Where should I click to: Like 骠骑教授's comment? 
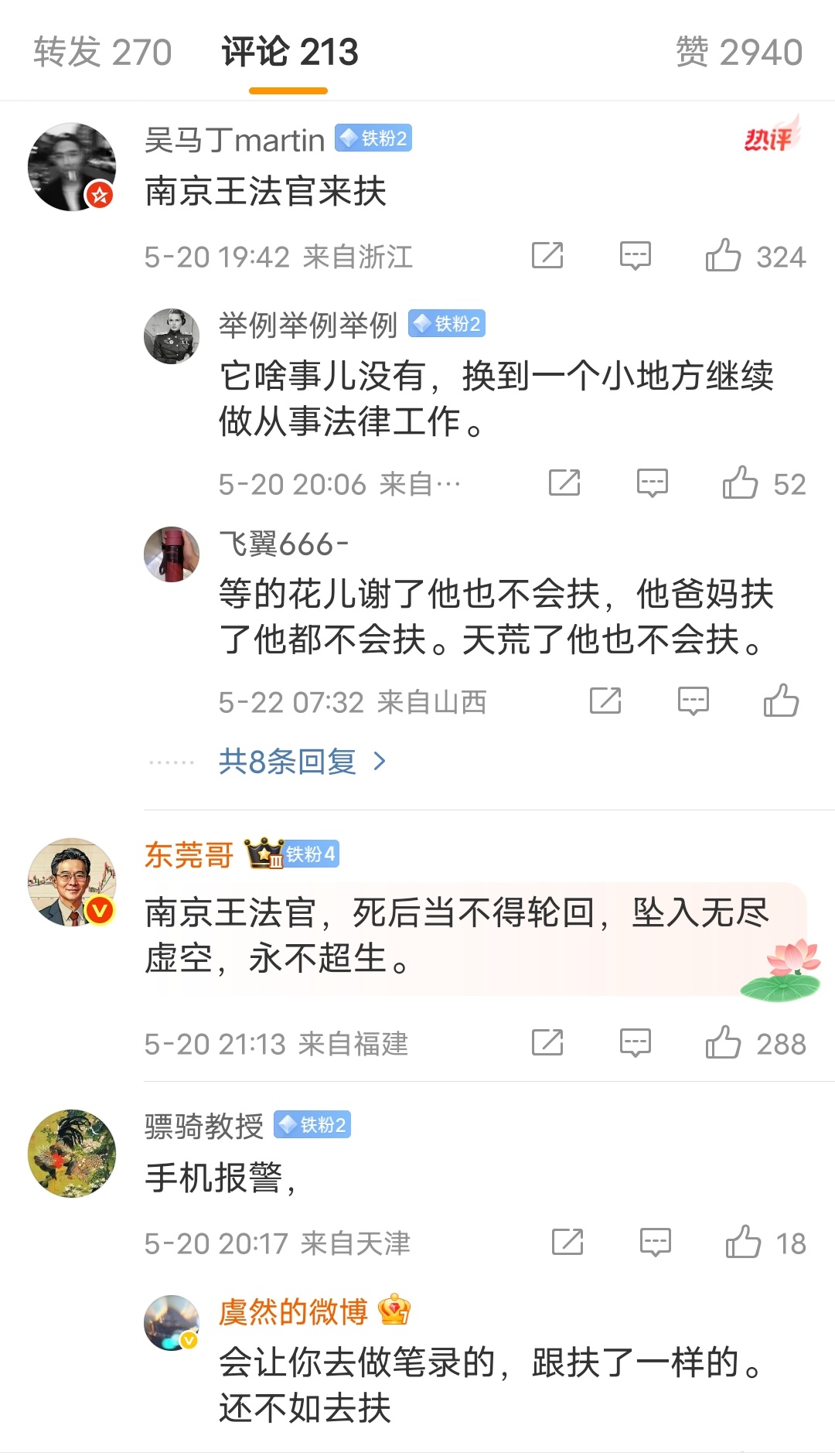[x=743, y=1243]
